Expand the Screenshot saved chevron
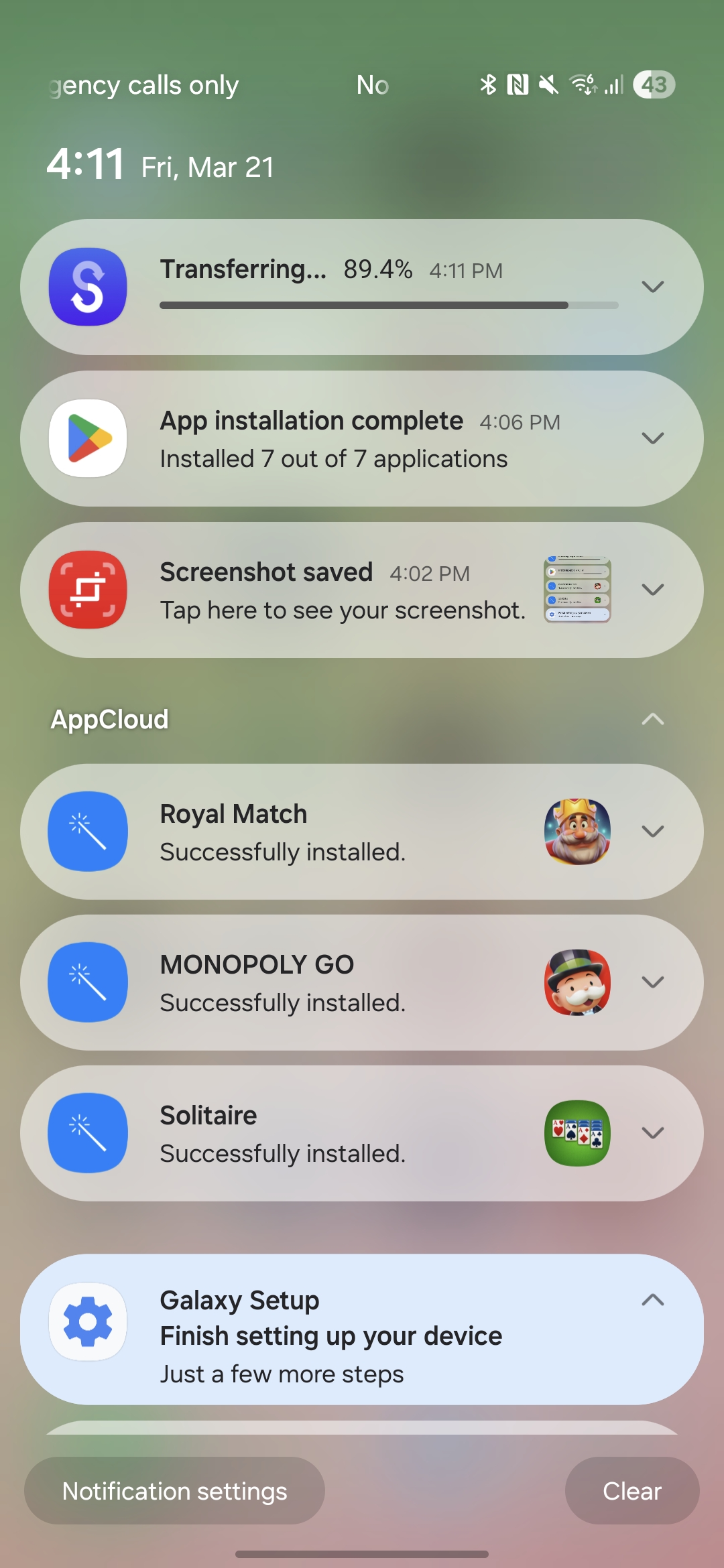This screenshot has height=1568, width=724. (652, 590)
